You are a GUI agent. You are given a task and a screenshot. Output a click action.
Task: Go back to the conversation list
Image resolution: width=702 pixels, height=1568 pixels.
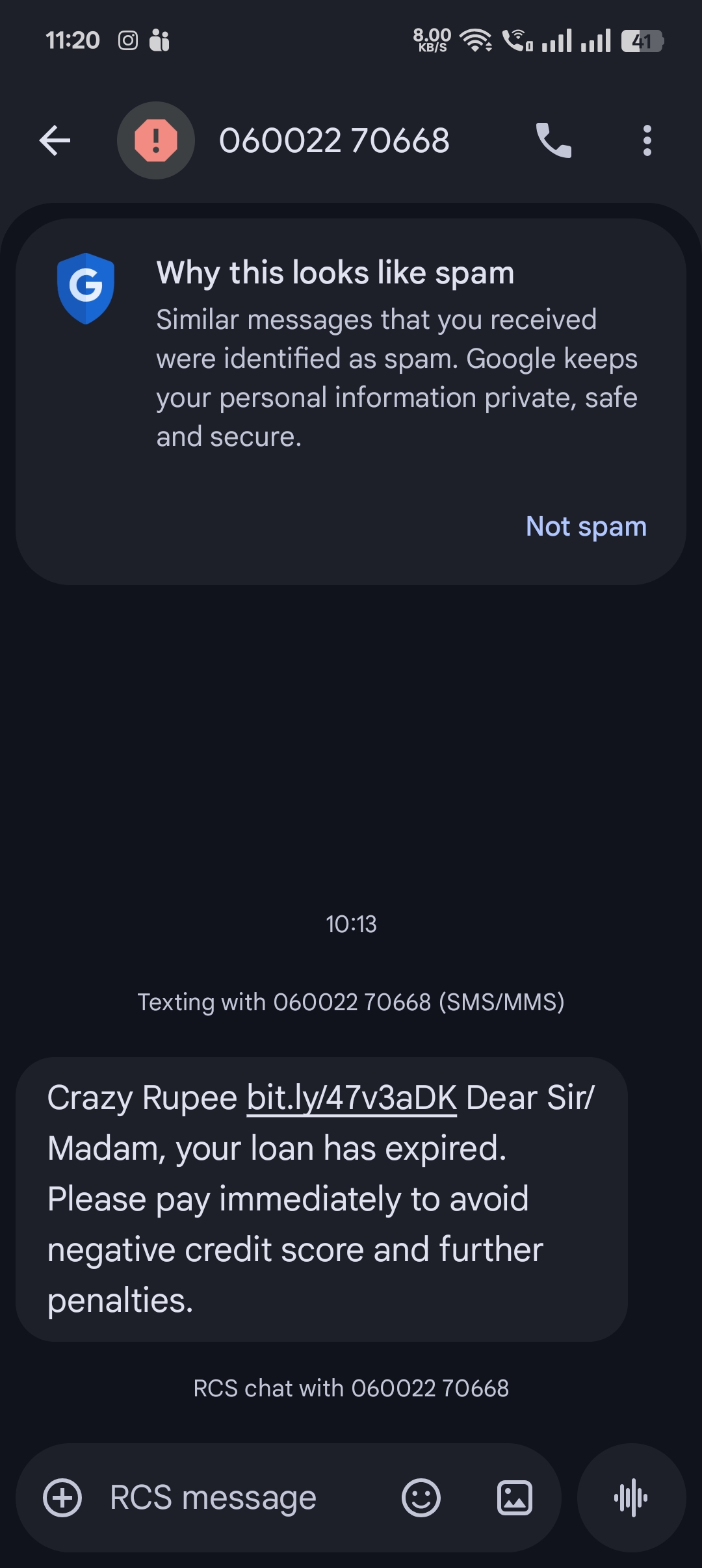coord(55,140)
